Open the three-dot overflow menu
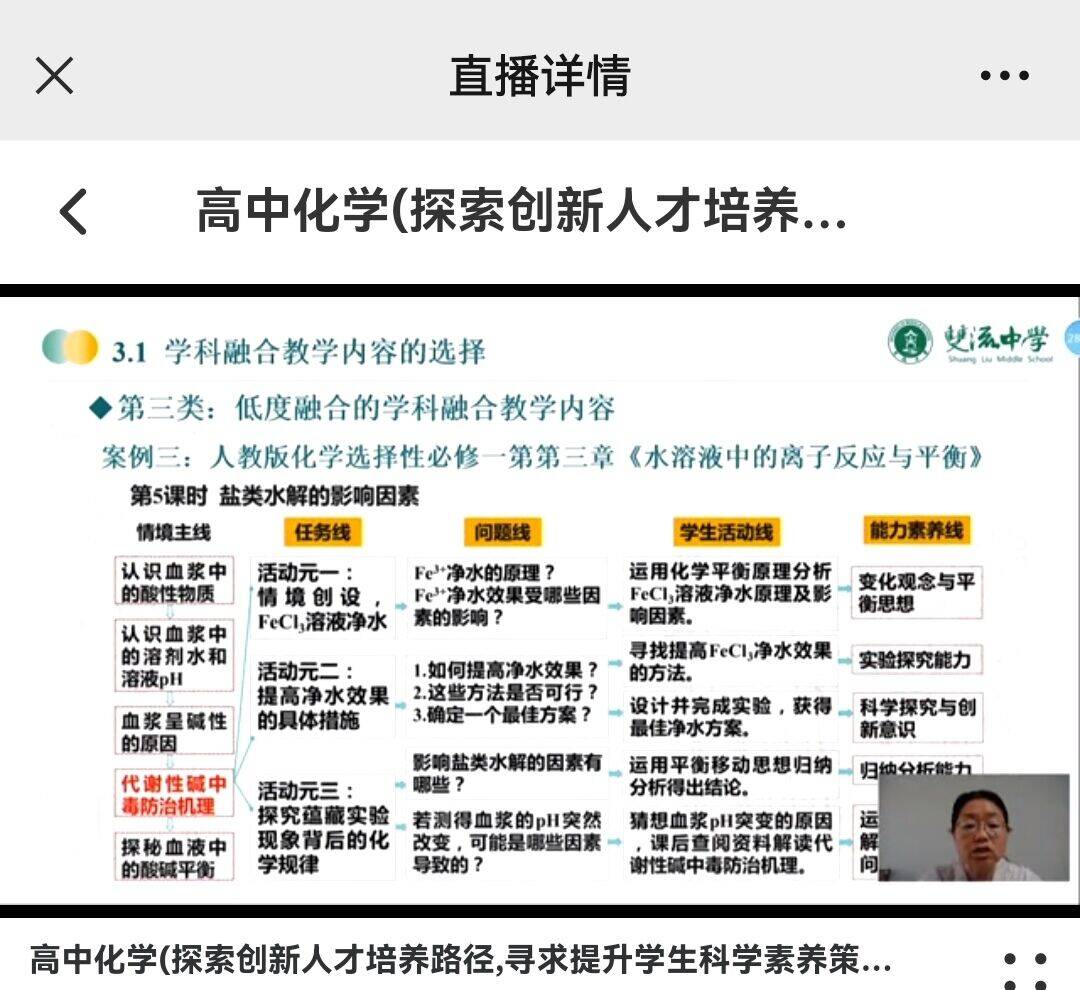The image size is (1080, 990). pyautogui.click(x=1004, y=76)
